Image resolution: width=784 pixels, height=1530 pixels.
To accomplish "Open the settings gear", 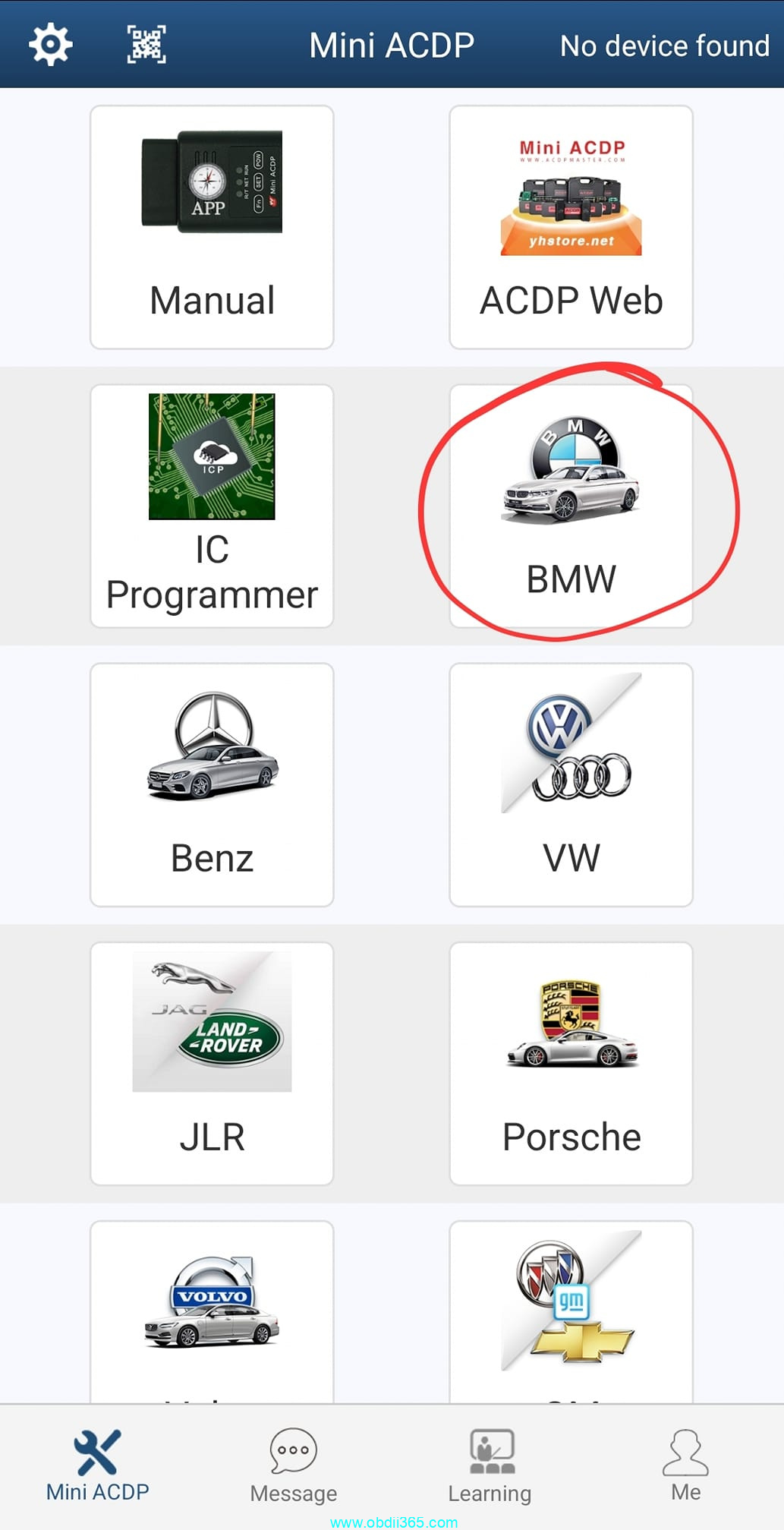I will pos(51,45).
